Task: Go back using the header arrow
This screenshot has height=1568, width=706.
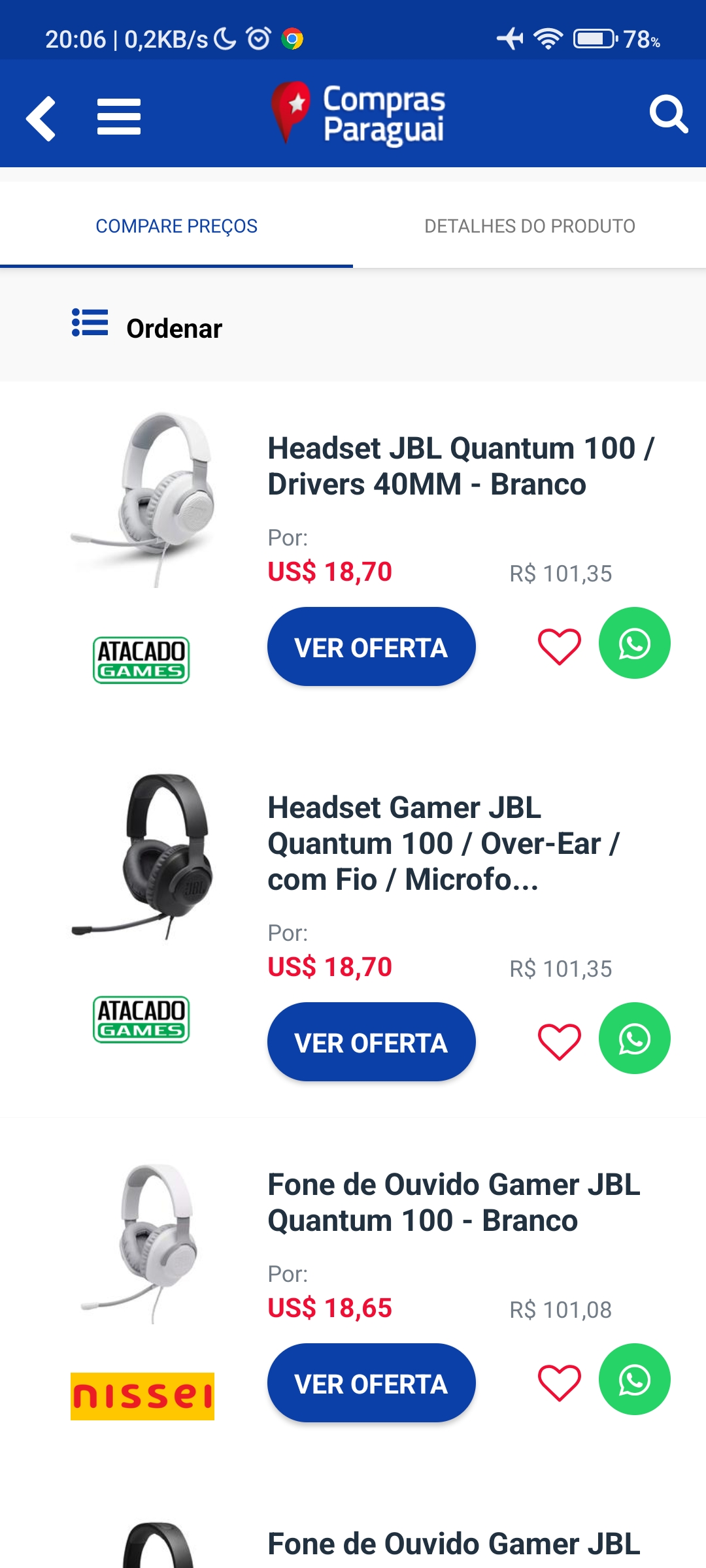Action: tap(41, 118)
